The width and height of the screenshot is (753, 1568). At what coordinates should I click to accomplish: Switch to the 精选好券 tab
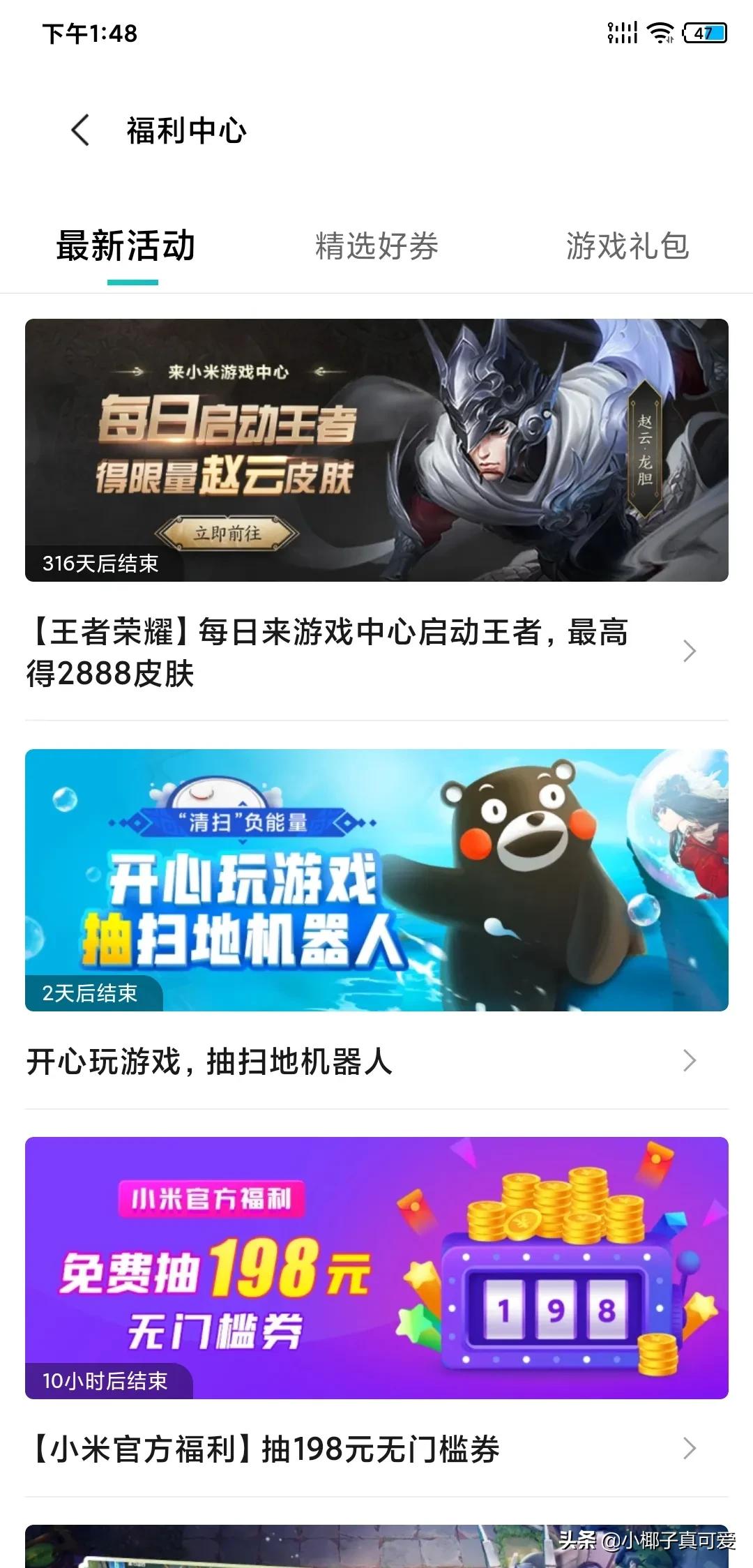(376, 246)
